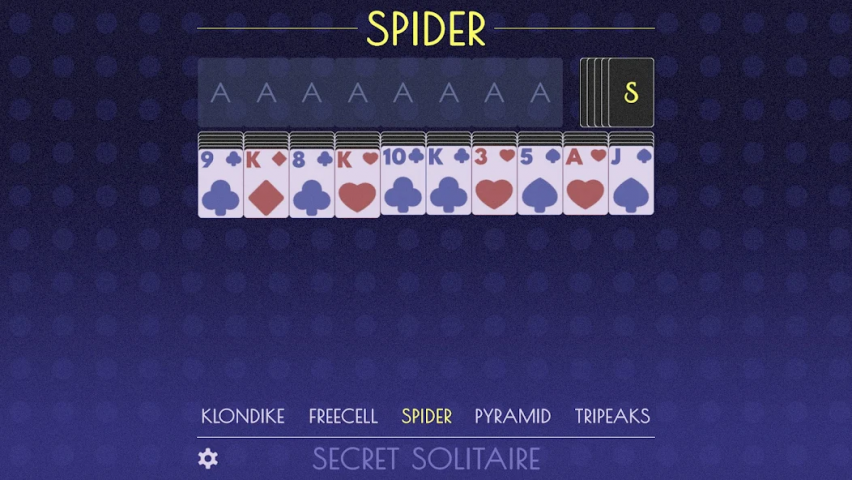Tap the 9 of clubs card
Viewport: 852px width, 480px height.
[220, 182]
